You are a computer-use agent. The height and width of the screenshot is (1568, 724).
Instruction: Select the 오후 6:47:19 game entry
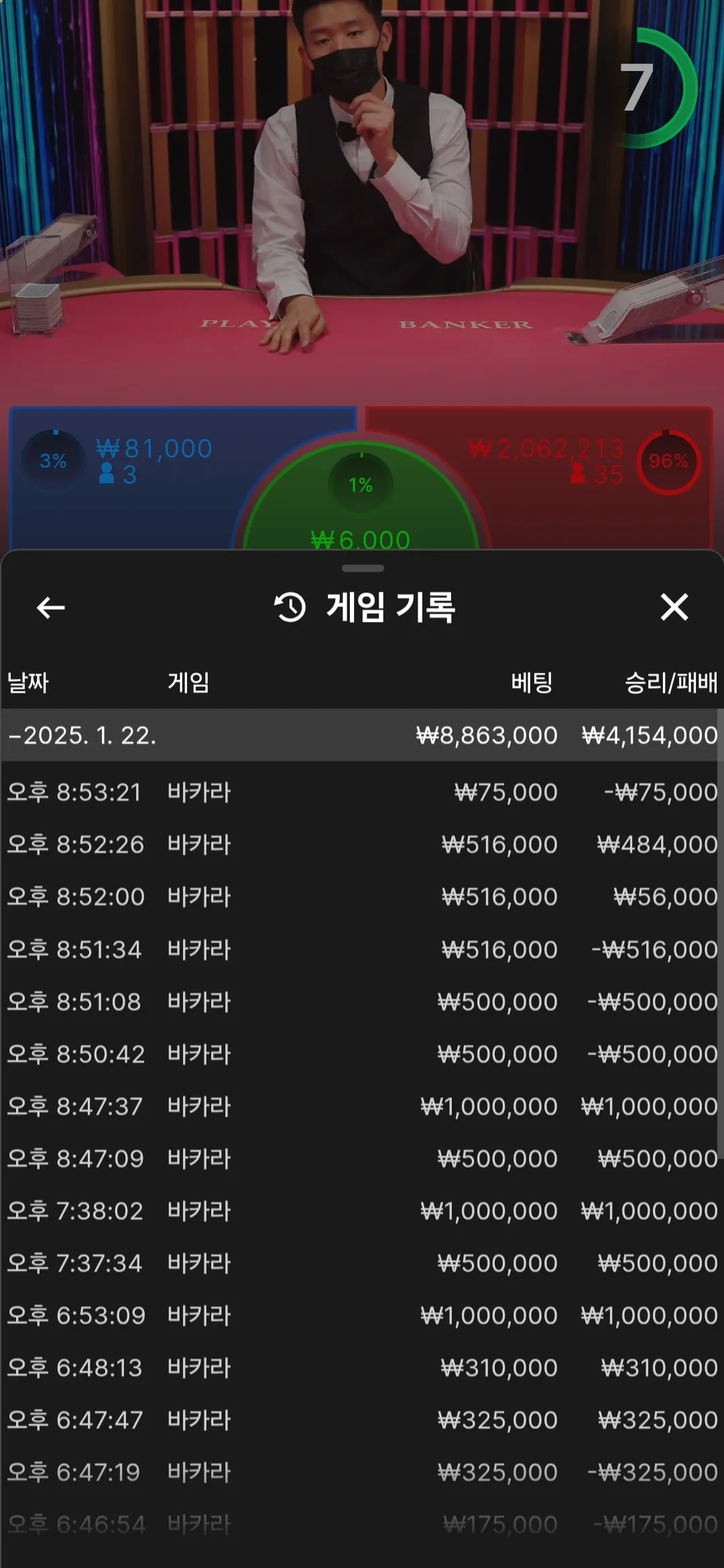click(x=362, y=1472)
